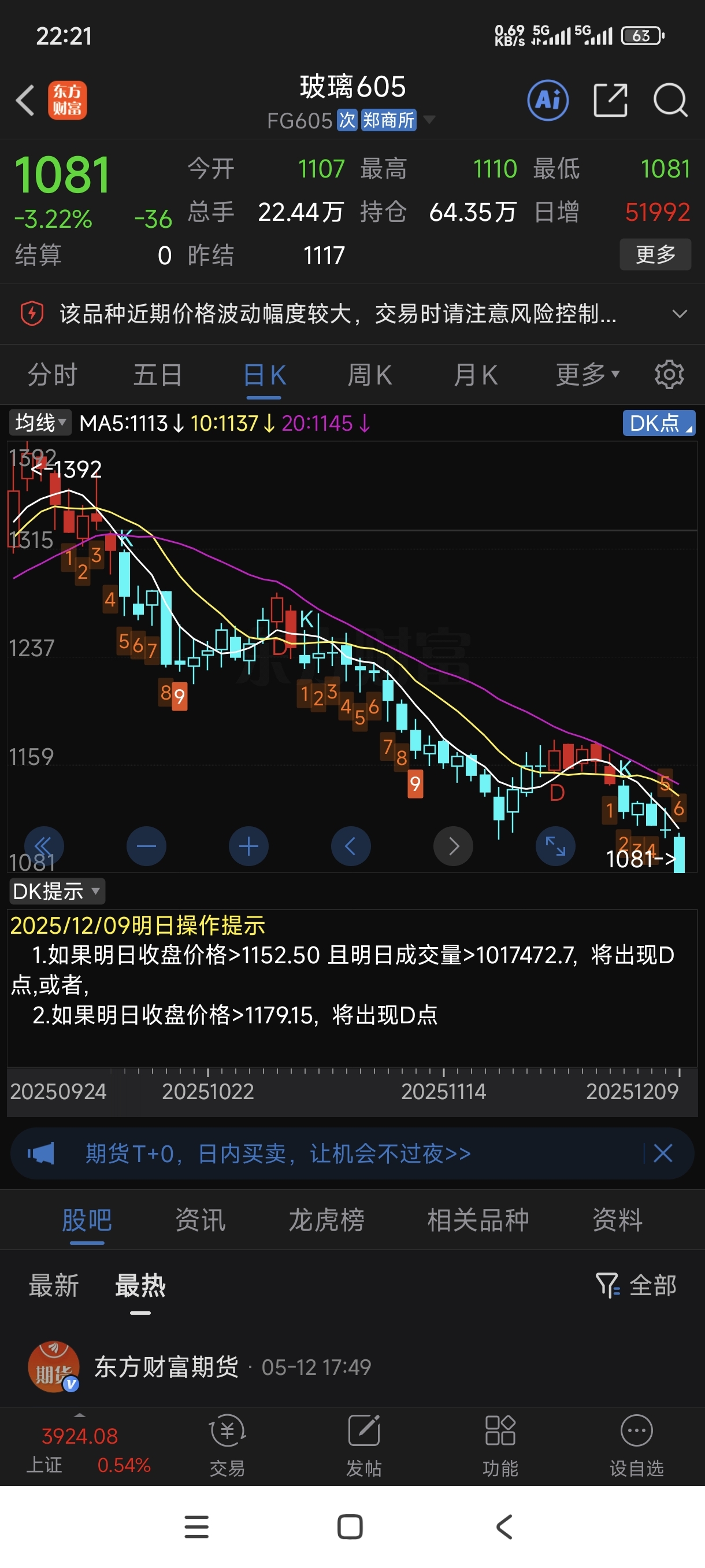
Task: Zoom out the chart with minus button
Action: tap(146, 846)
